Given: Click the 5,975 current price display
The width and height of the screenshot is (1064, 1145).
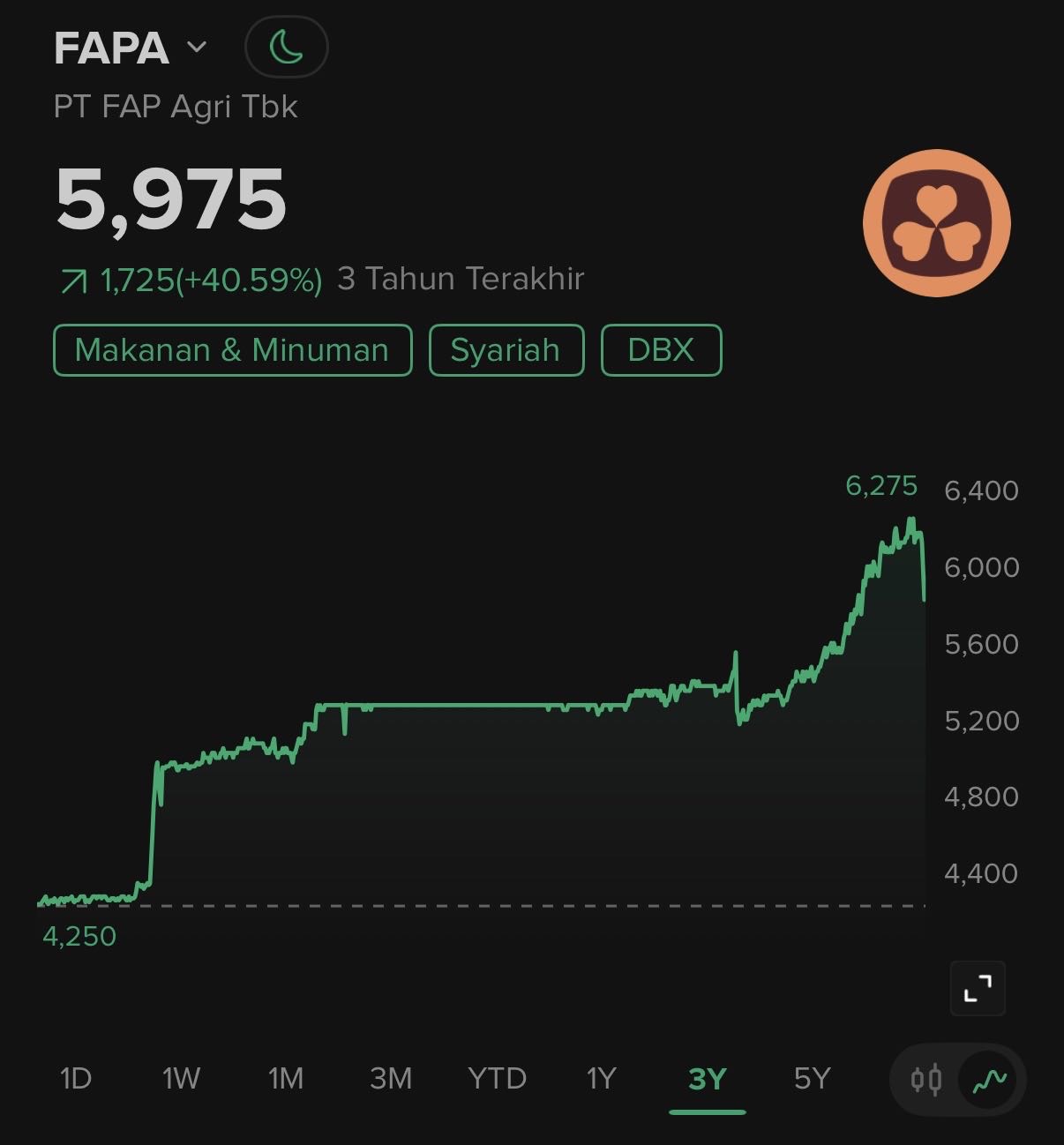Looking at the screenshot, I should click(x=170, y=201).
